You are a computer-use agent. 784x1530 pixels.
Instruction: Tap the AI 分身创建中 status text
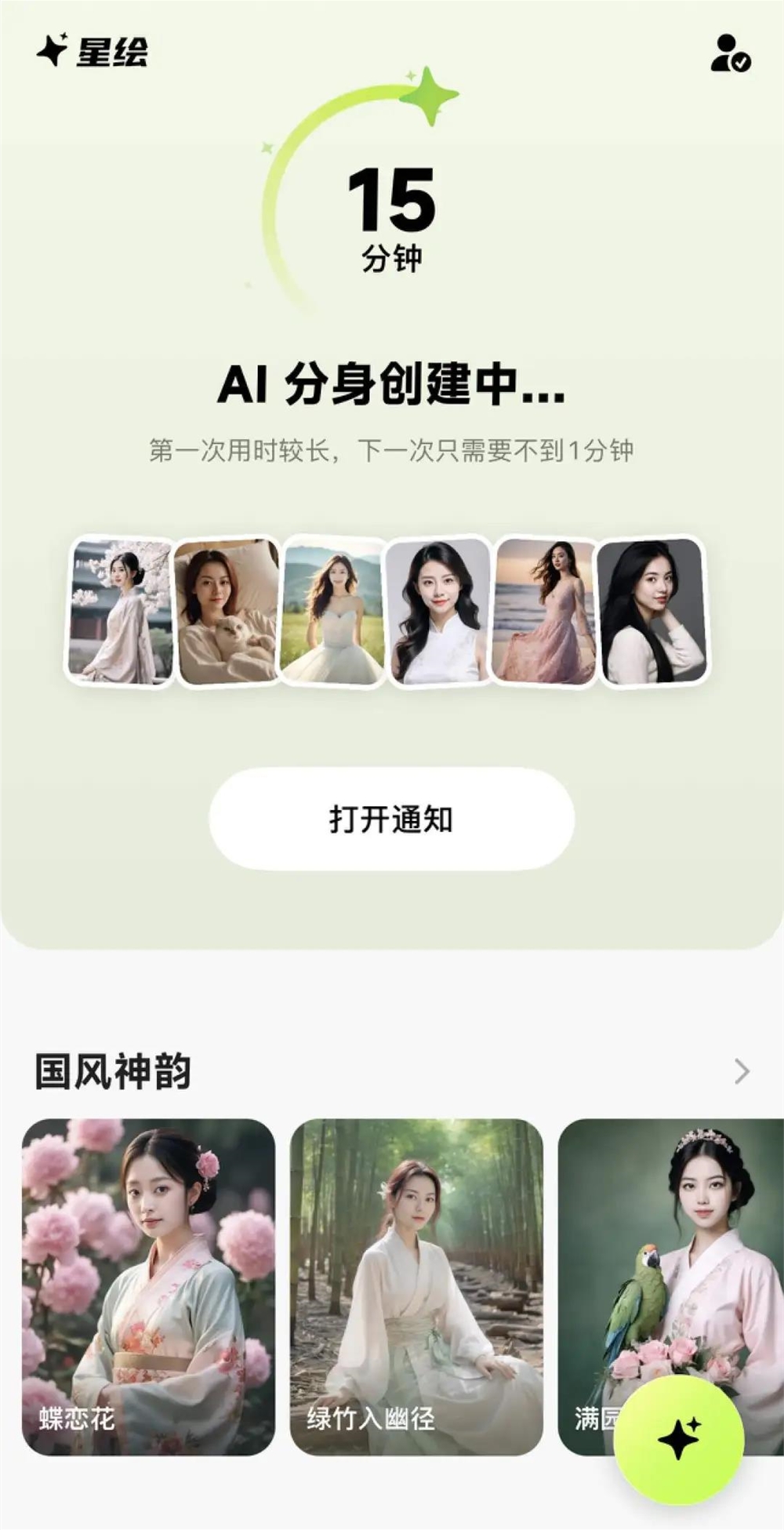pyautogui.click(x=392, y=384)
